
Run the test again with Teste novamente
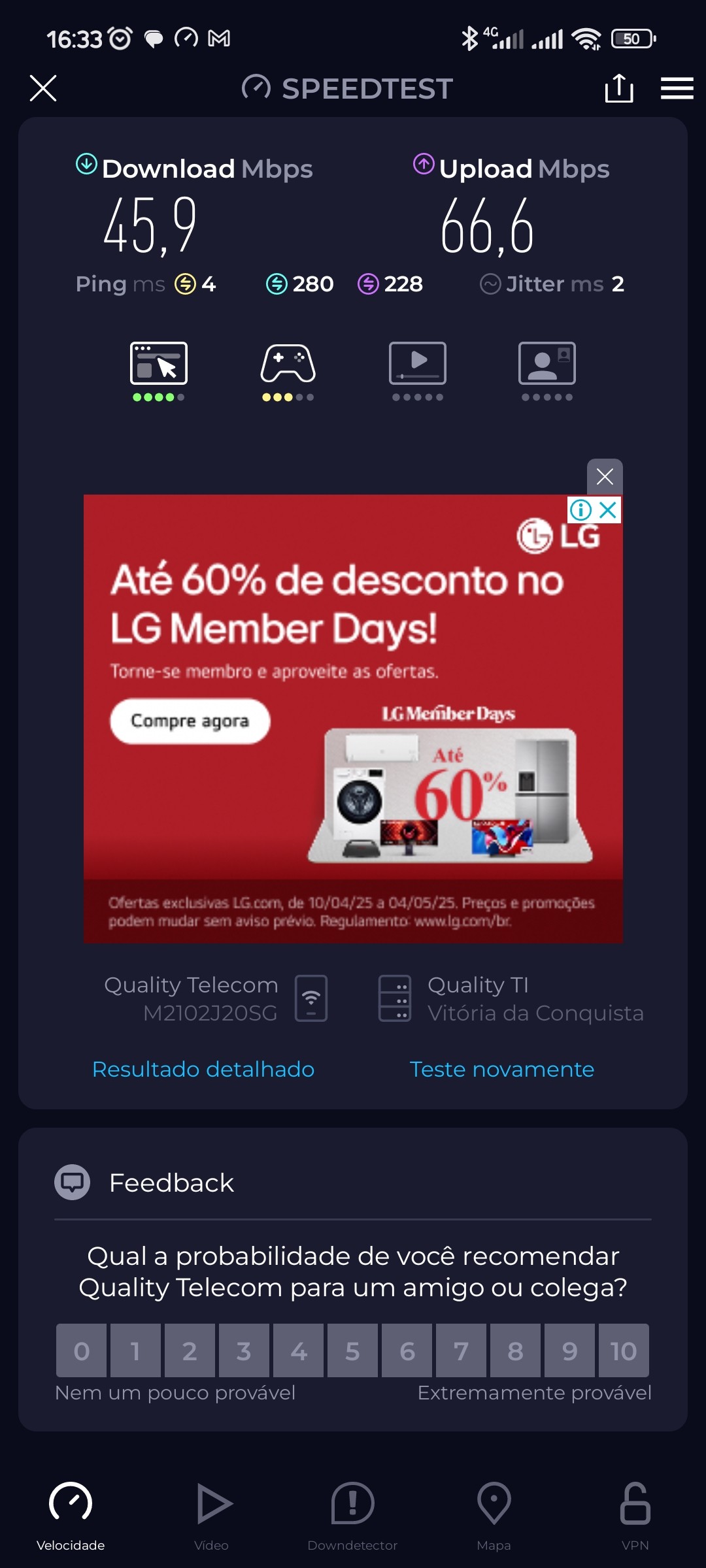(x=501, y=1070)
